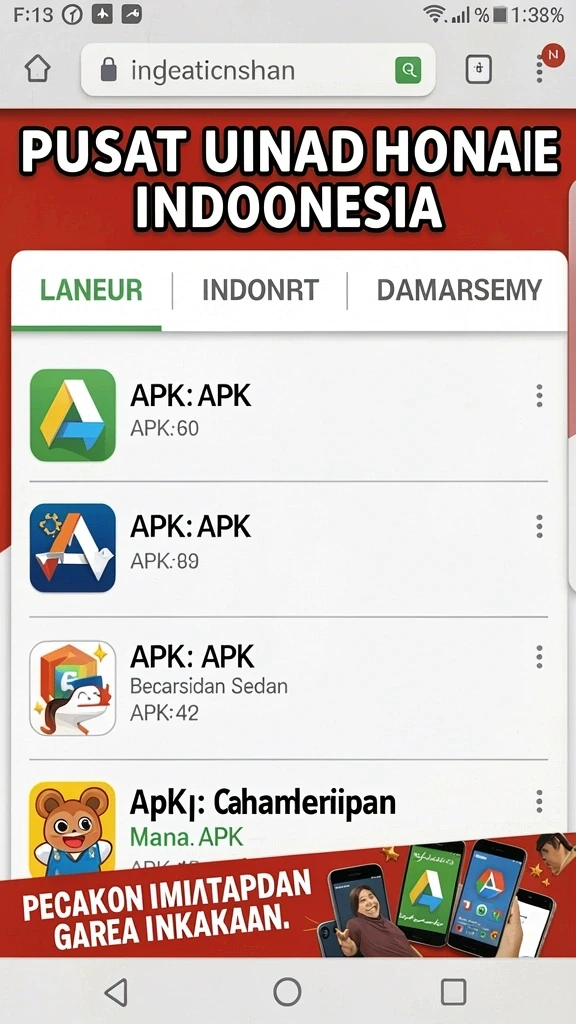
Task: Open more options for the Cahamleriipan entry
Action: point(539,801)
